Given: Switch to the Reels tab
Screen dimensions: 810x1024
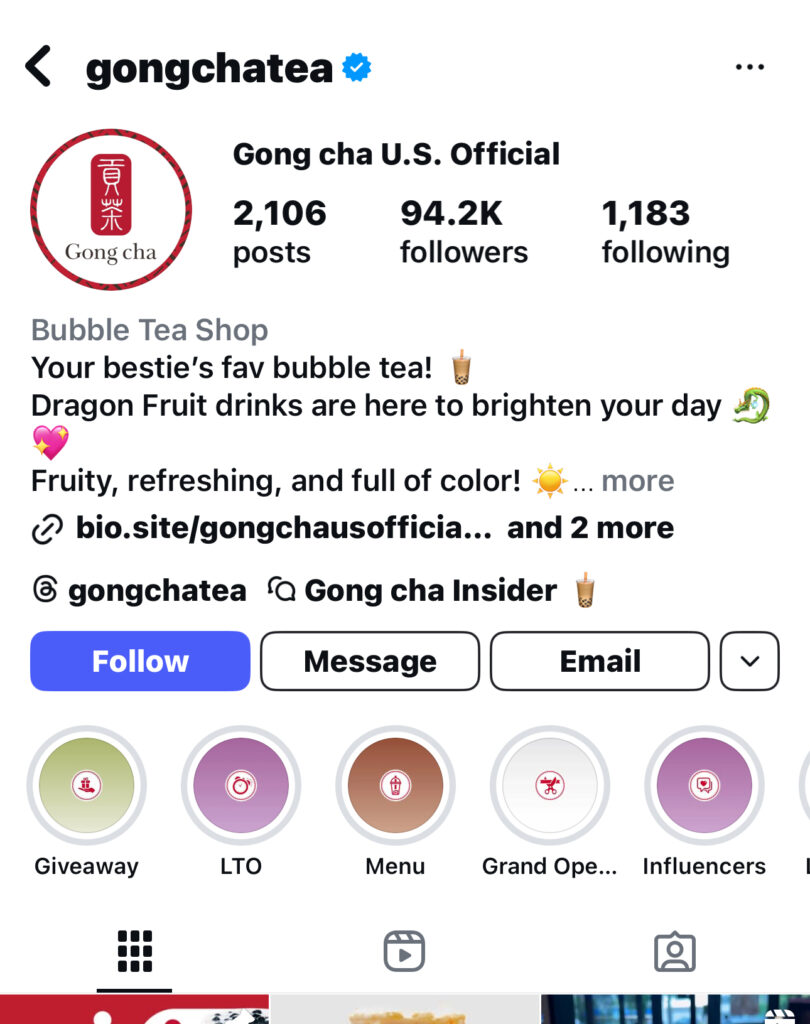Looking at the screenshot, I should tap(404, 952).
